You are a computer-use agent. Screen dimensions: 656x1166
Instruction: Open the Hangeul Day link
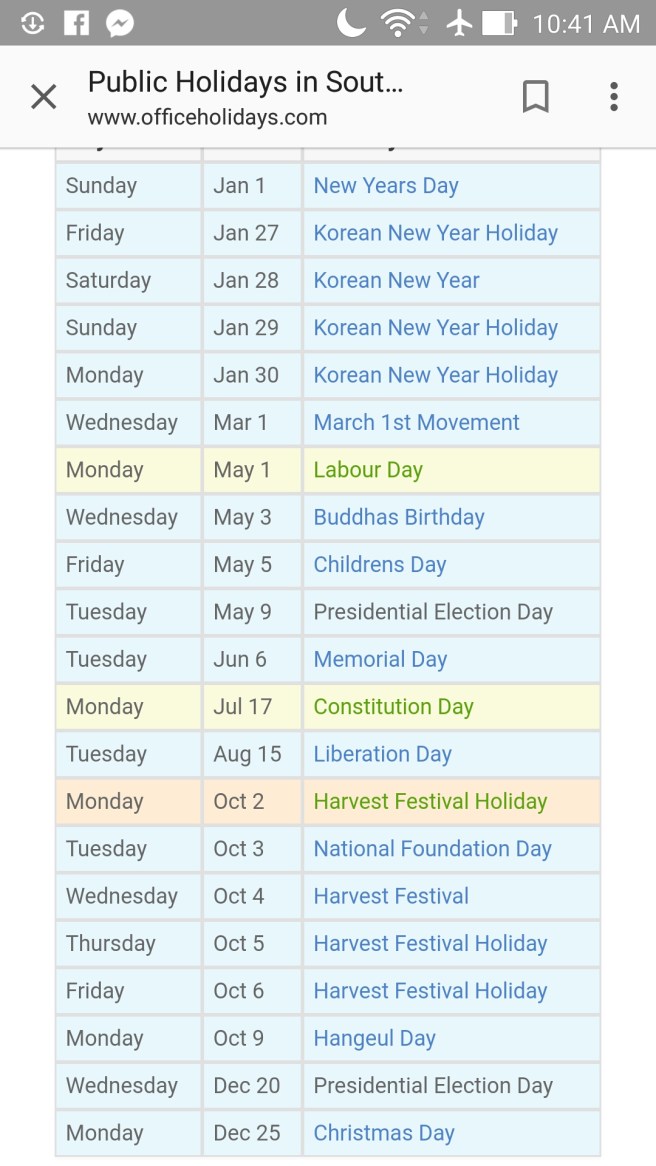click(374, 1039)
